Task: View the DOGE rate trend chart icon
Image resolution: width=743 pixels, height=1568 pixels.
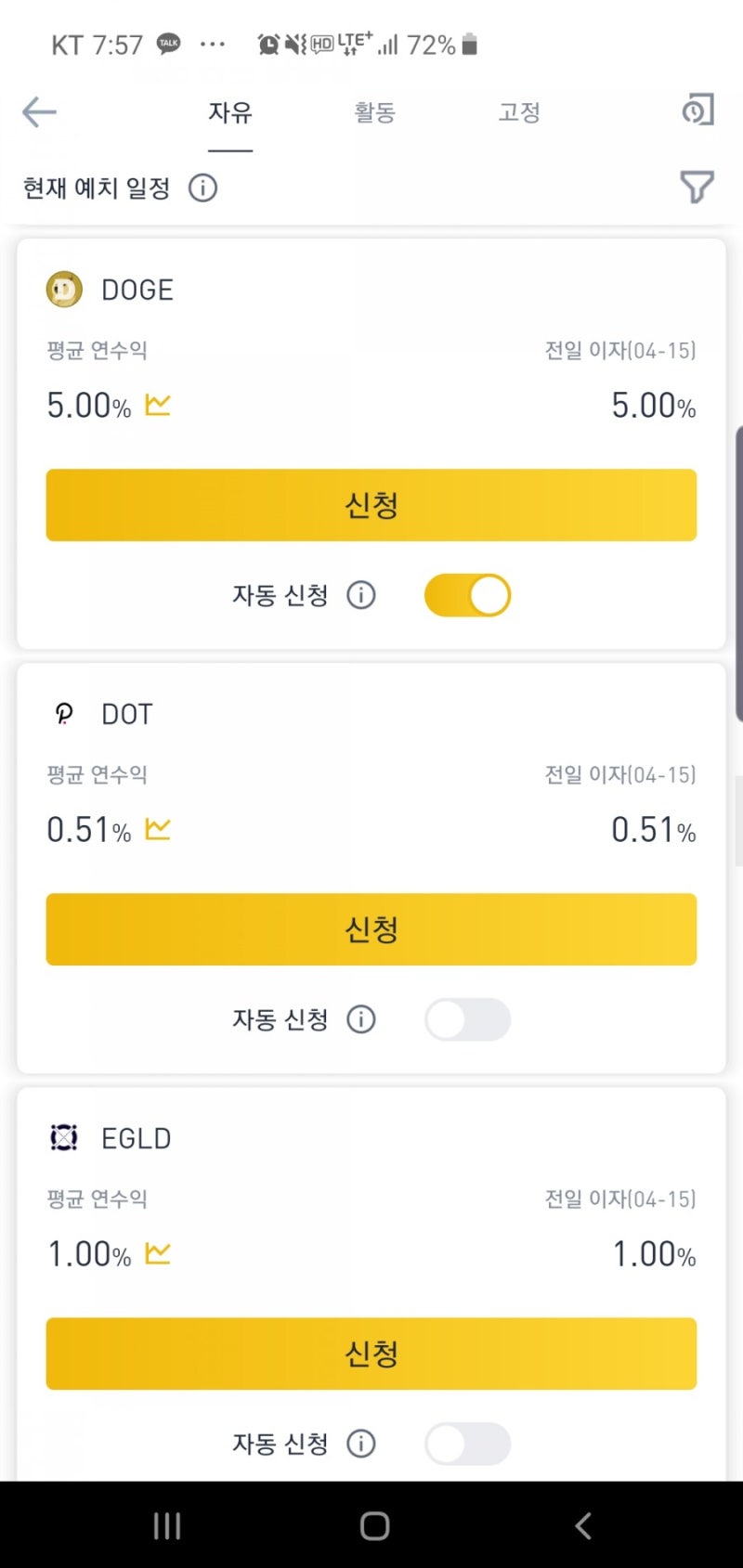Action: point(158,403)
